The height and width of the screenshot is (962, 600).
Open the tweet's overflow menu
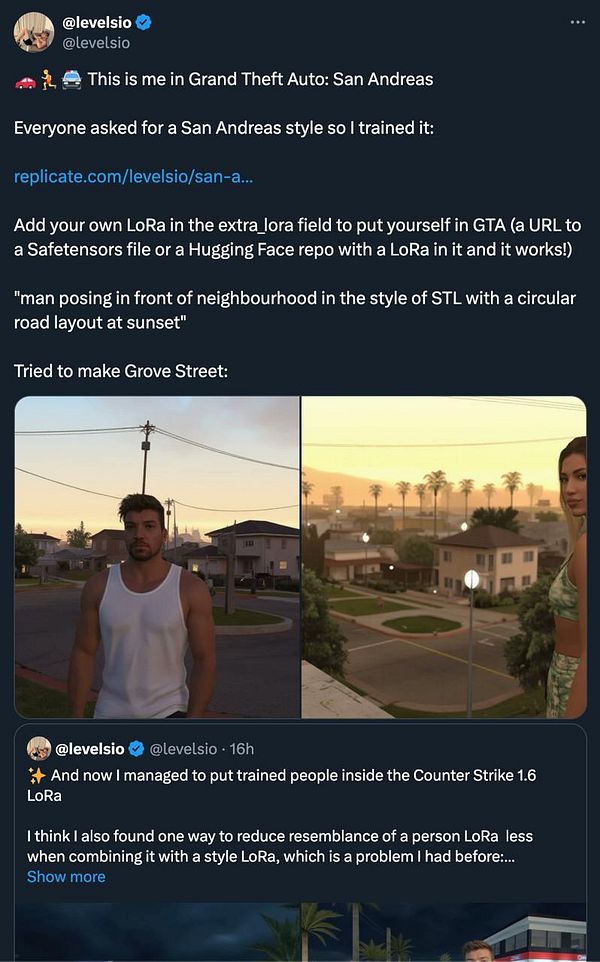point(577,22)
